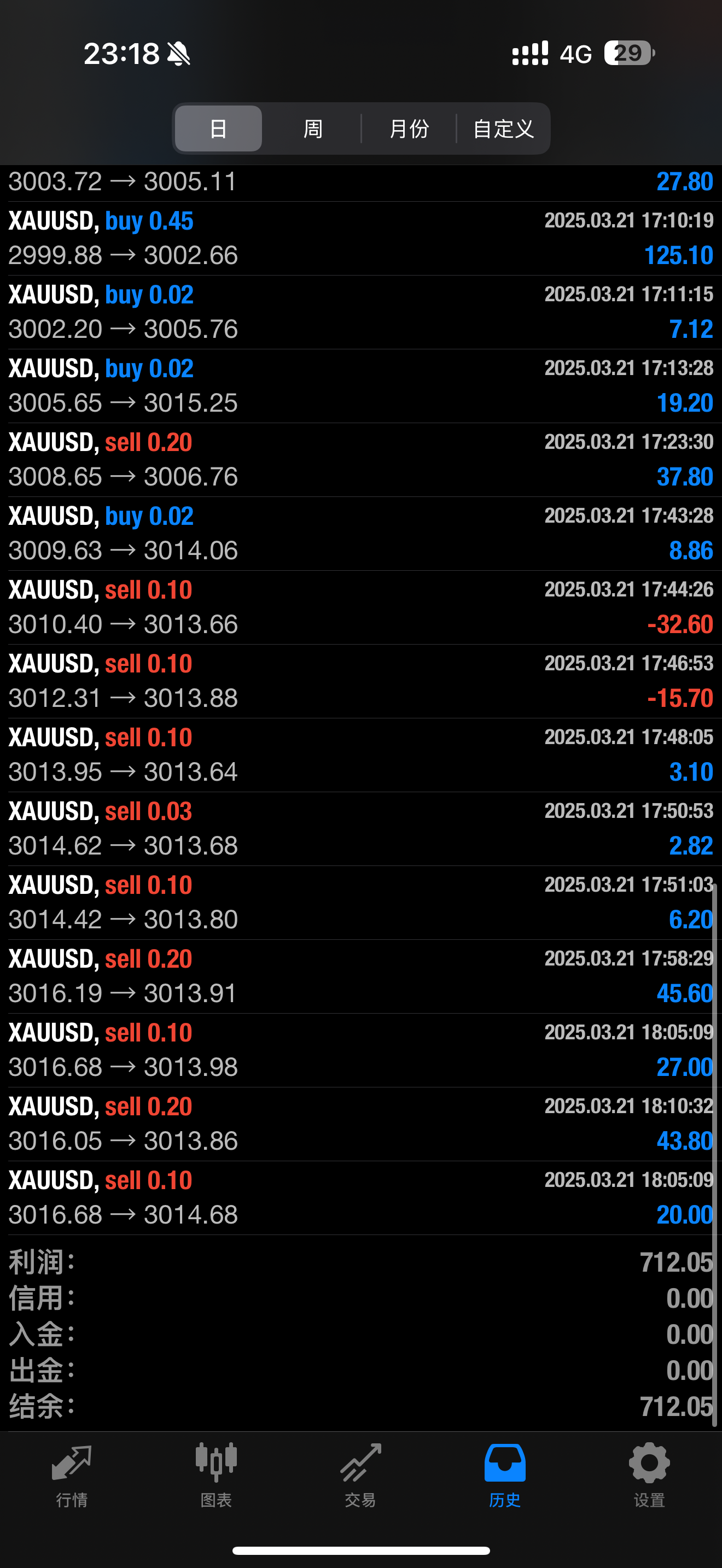722x1568 pixels.
Task: Expand the sell 0.03 trade at 17:50:53
Action: point(360,828)
